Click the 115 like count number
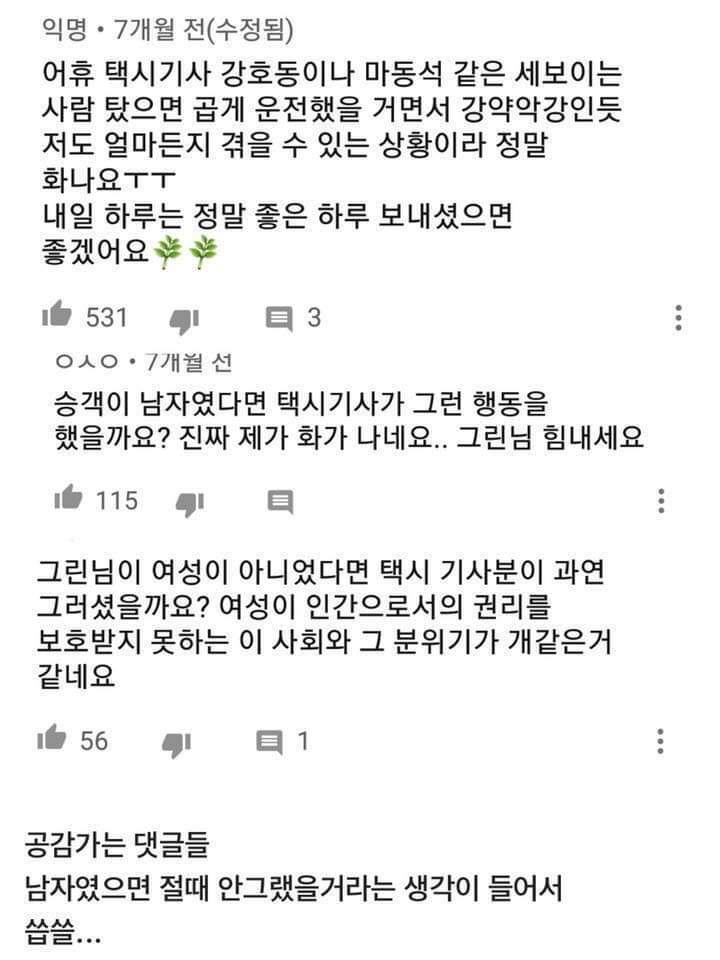Image resolution: width=720 pixels, height=960 pixels. click(x=118, y=496)
